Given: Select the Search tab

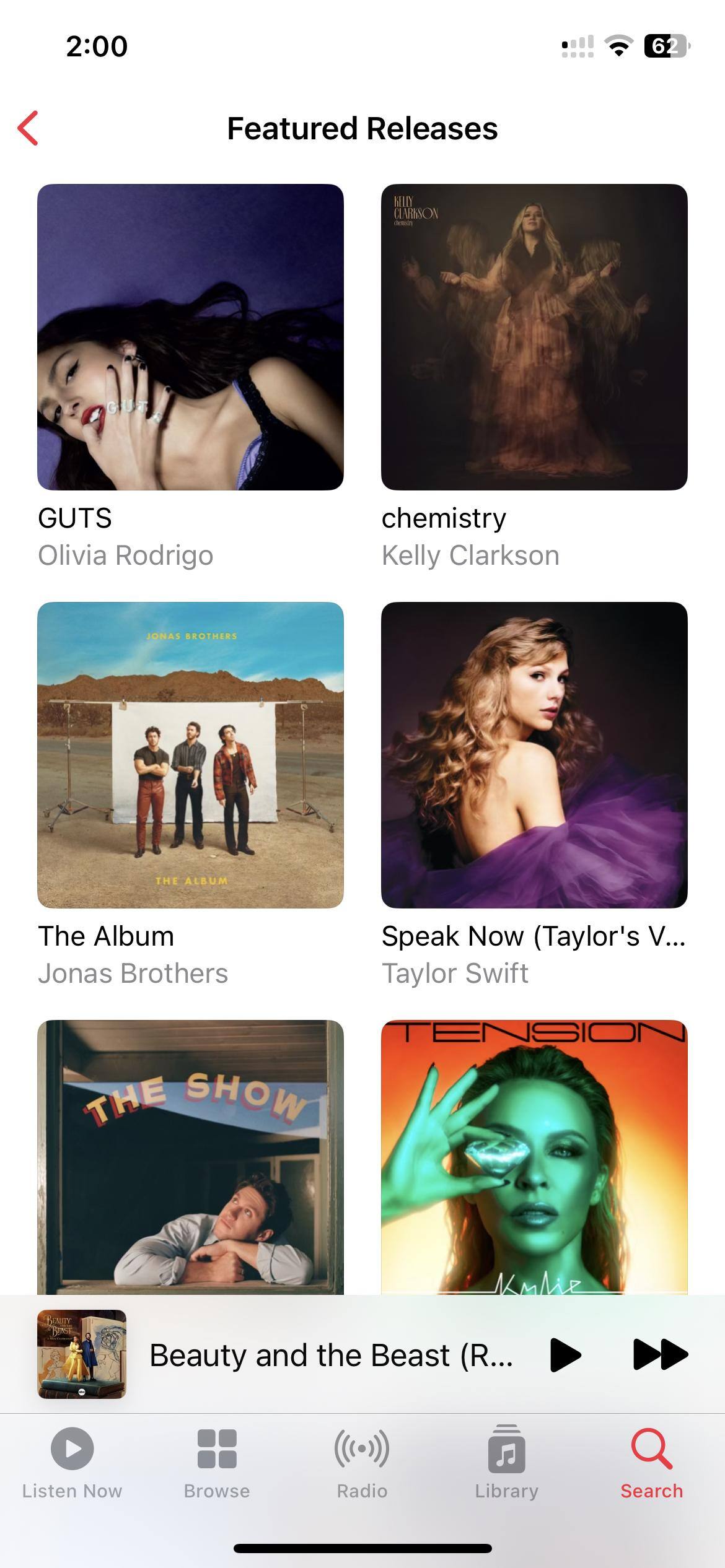Looking at the screenshot, I should click(652, 1464).
